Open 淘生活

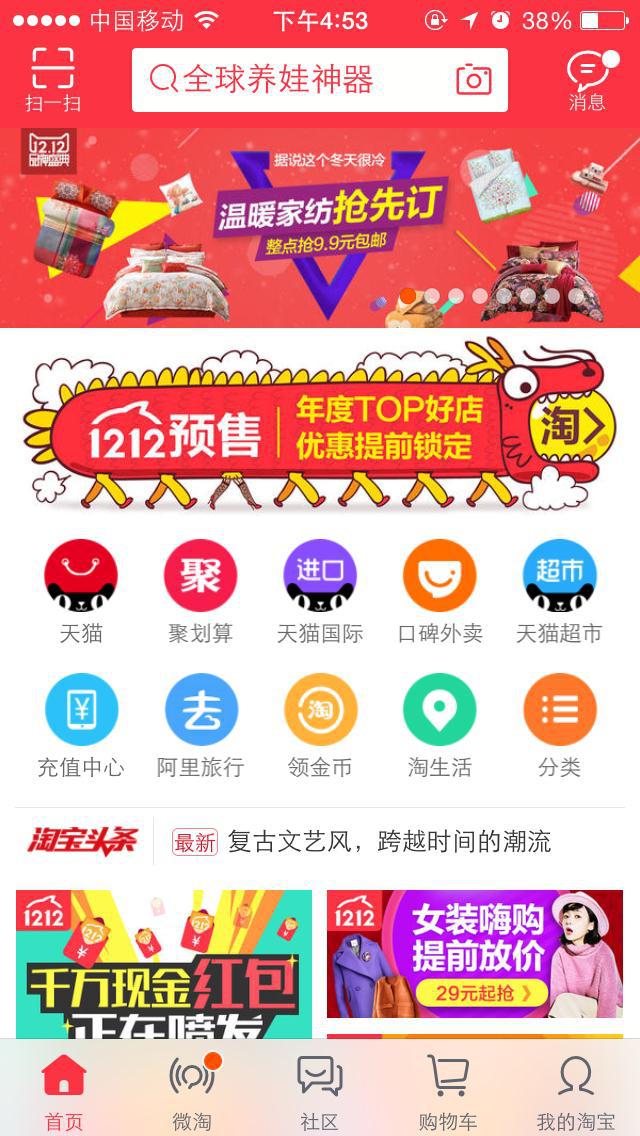(440, 724)
